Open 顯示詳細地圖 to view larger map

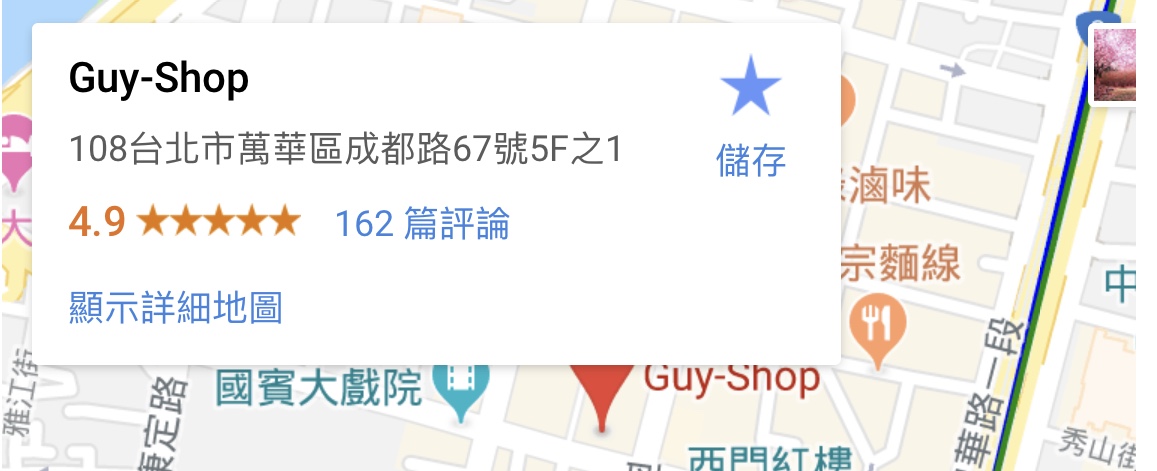tap(175, 307)
